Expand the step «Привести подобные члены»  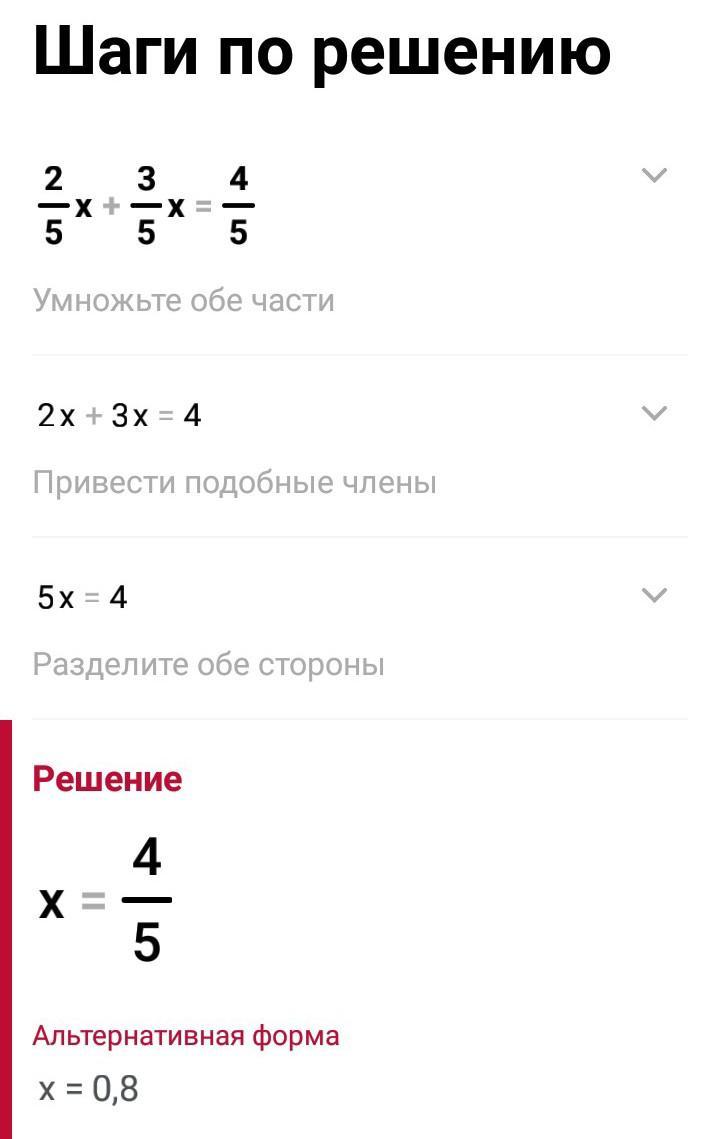[653, 413]
